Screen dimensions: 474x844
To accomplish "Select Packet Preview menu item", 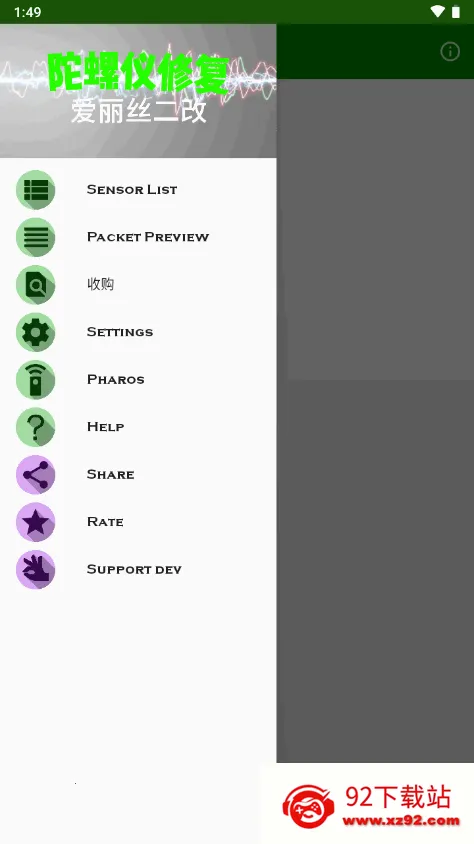I will [138, 237].
